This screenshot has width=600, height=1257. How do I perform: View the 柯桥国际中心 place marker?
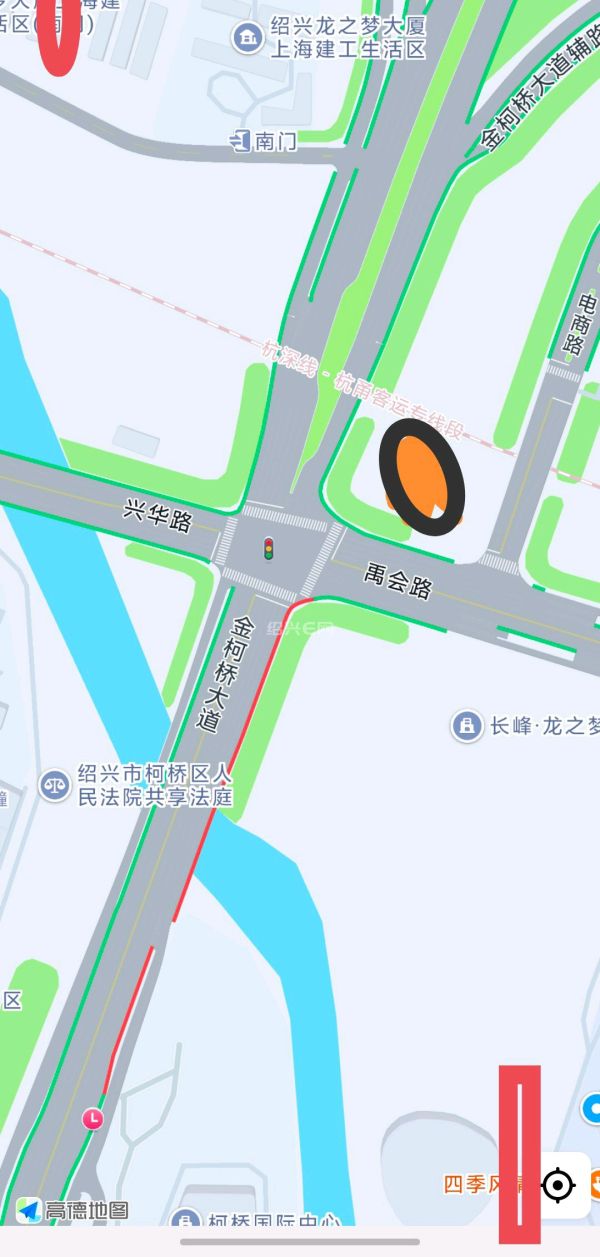click(186, 1220)
